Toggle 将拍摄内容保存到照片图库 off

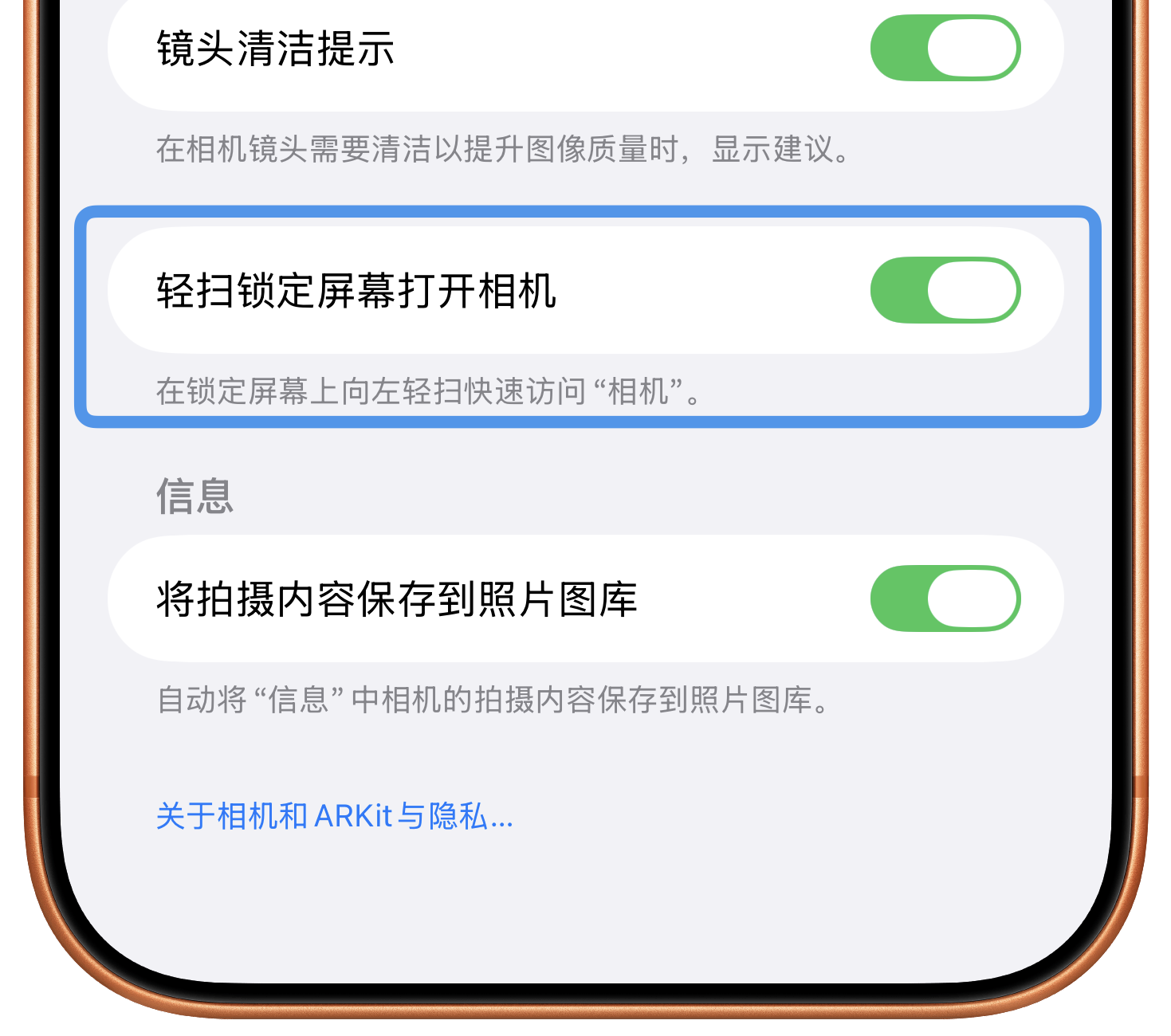945,598
